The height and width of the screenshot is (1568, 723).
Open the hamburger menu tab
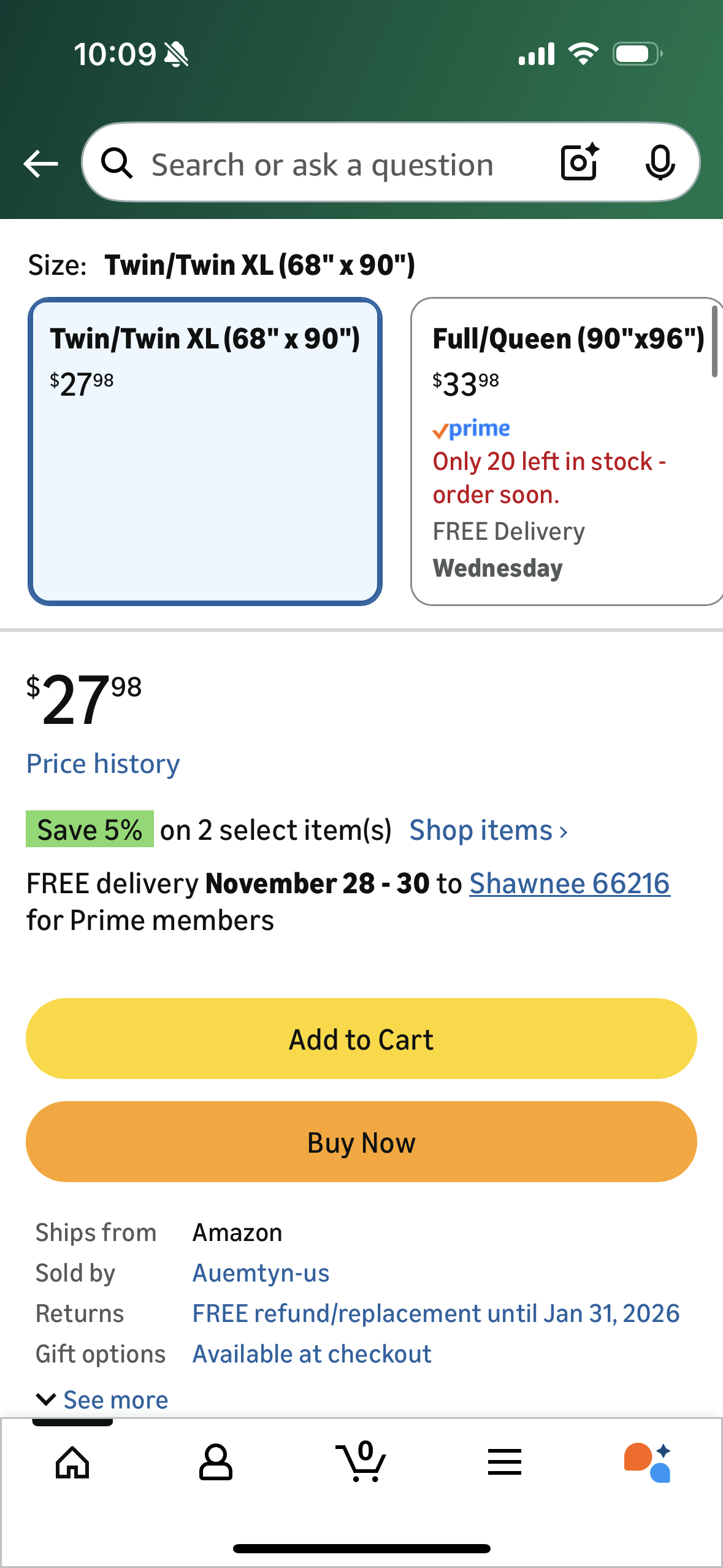point(505,1463)
